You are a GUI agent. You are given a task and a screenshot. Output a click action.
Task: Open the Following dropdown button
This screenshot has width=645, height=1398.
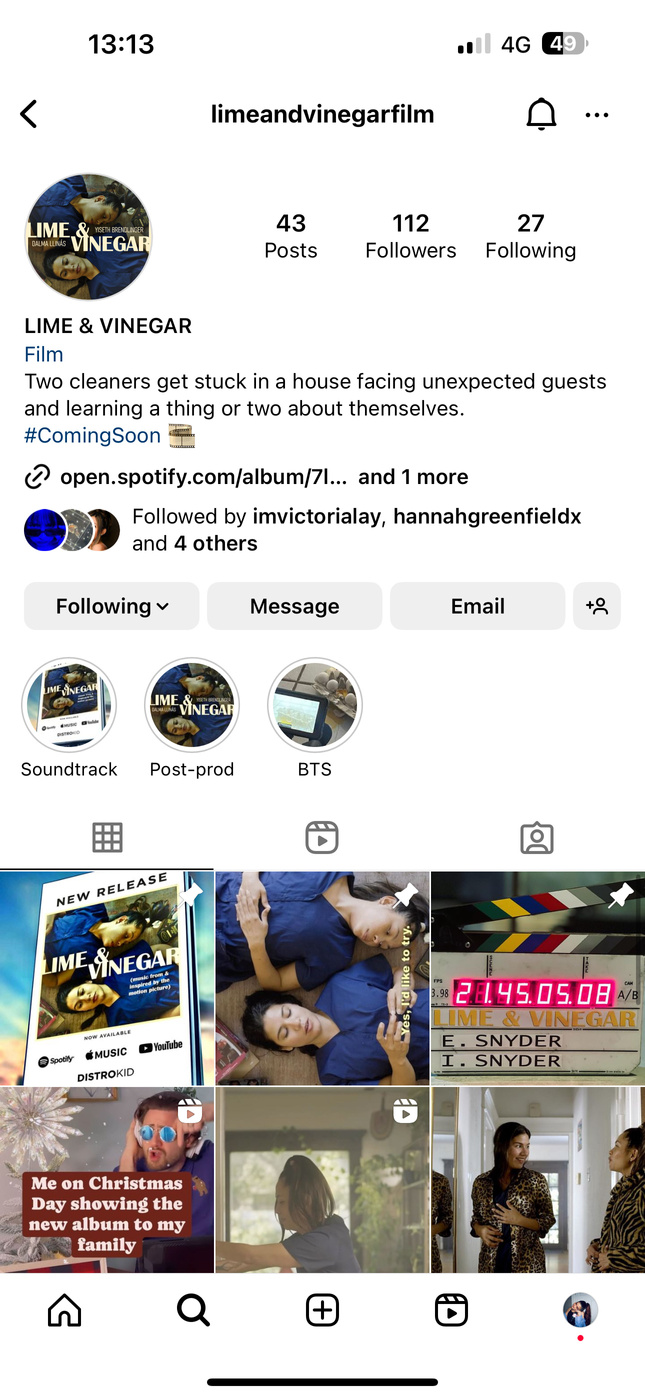[112, 606]
